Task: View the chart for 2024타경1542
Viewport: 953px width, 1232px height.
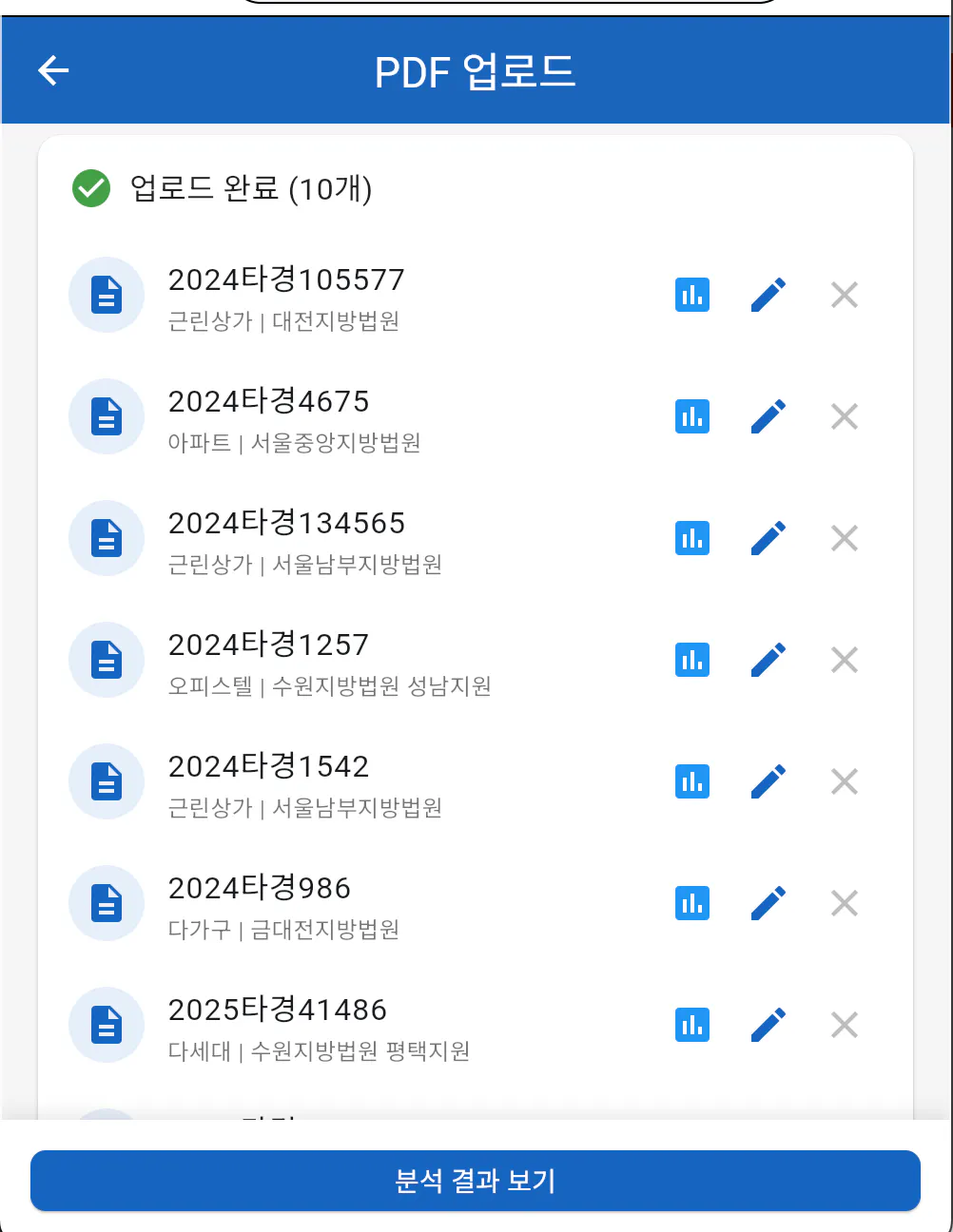Action: (x=692, y=781)
